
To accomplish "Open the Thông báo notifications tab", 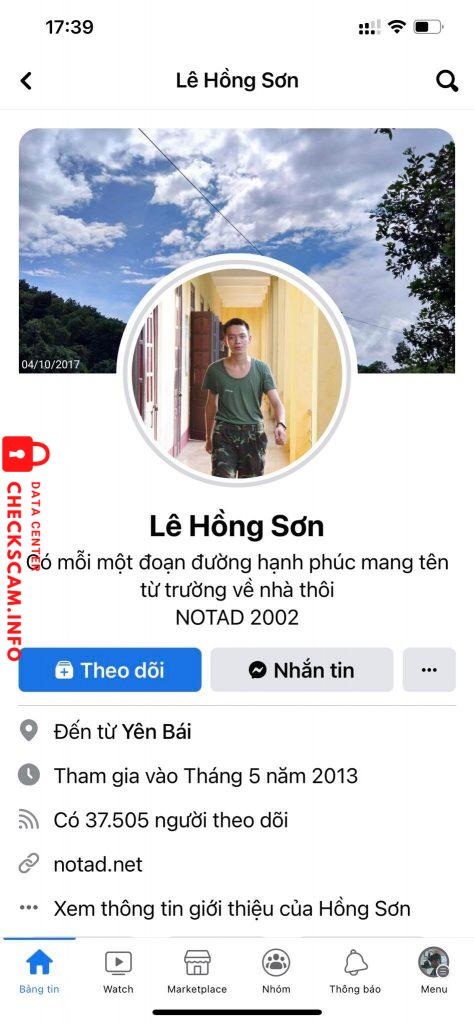I will (355, 970).
